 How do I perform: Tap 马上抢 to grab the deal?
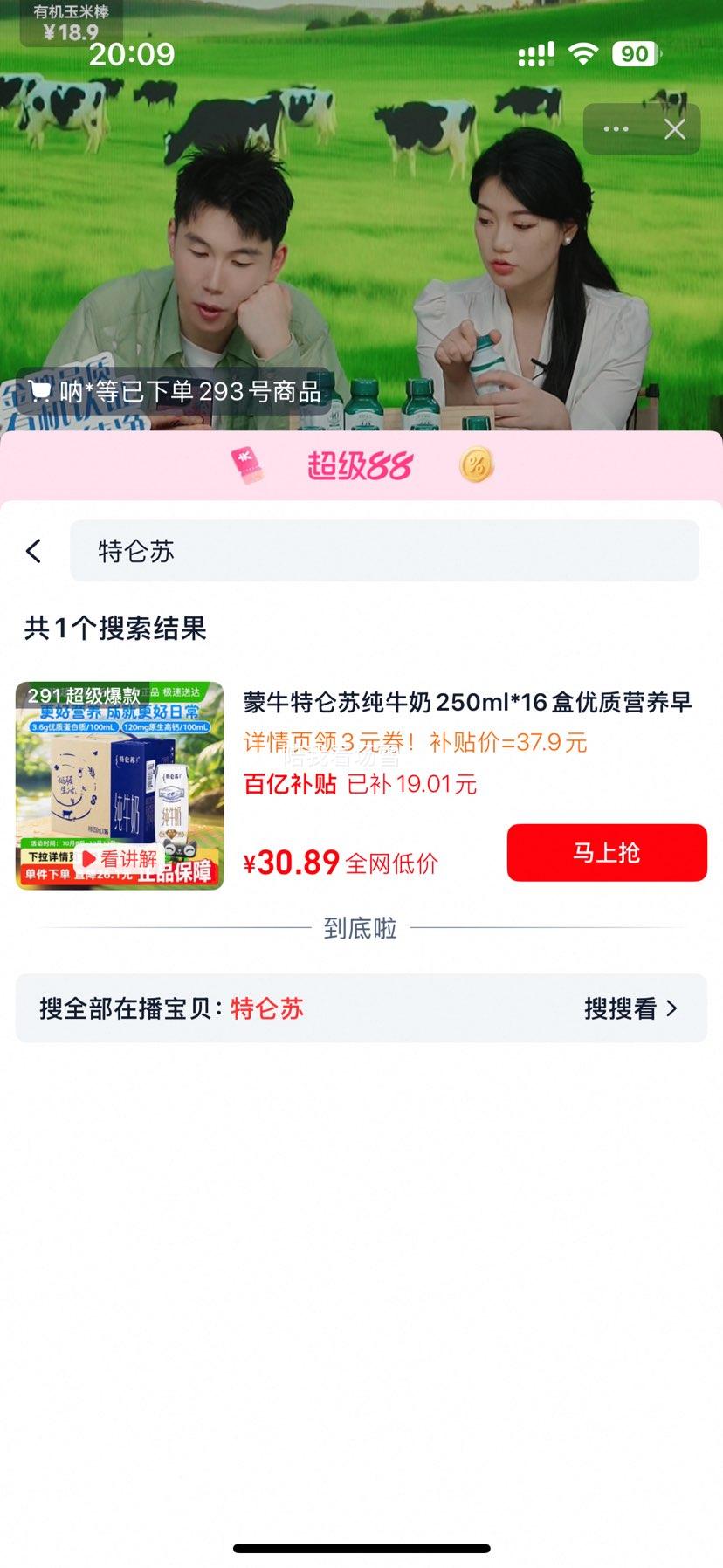click(x=606, y=853)
